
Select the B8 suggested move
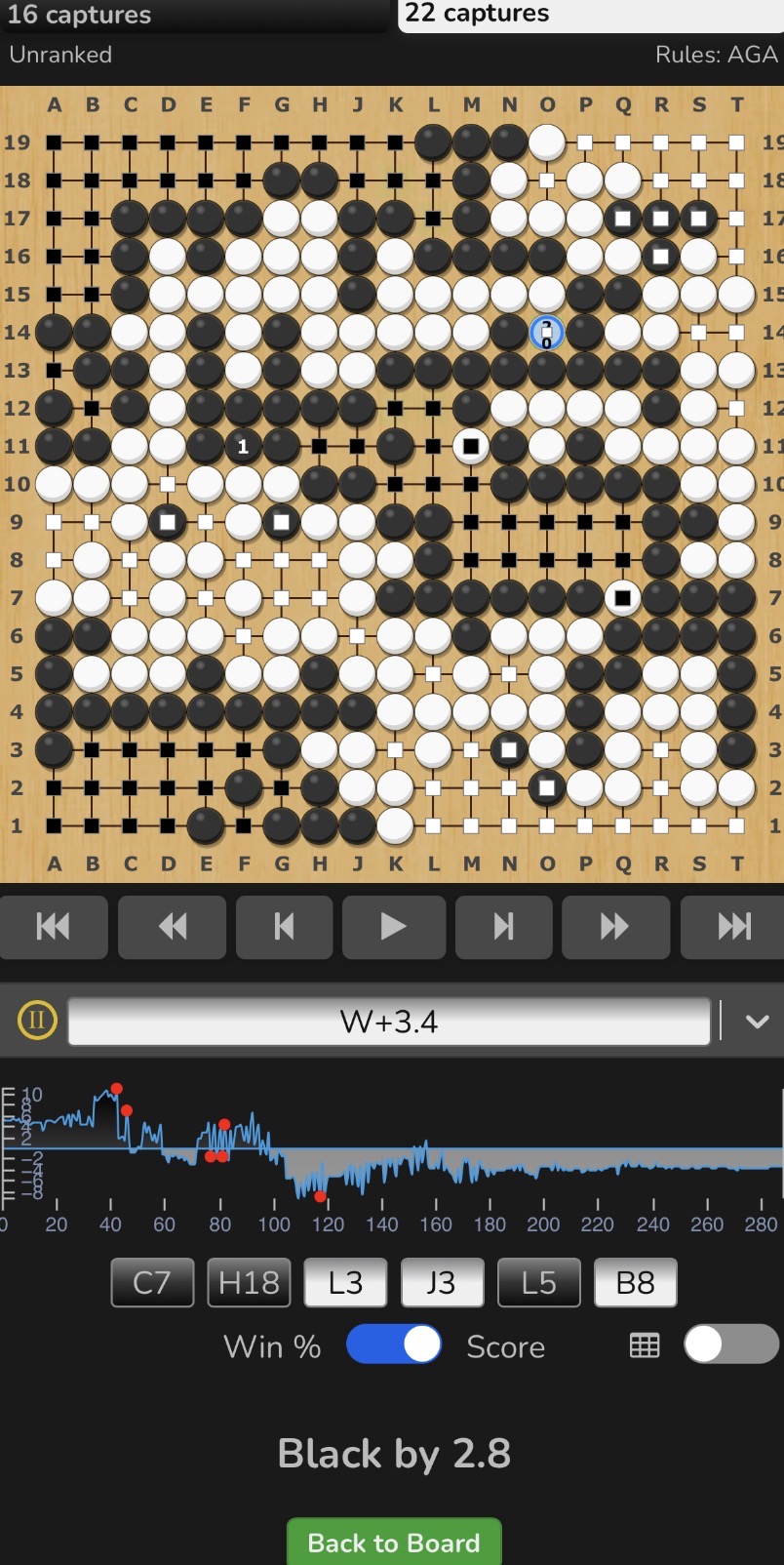[635, 1282]
